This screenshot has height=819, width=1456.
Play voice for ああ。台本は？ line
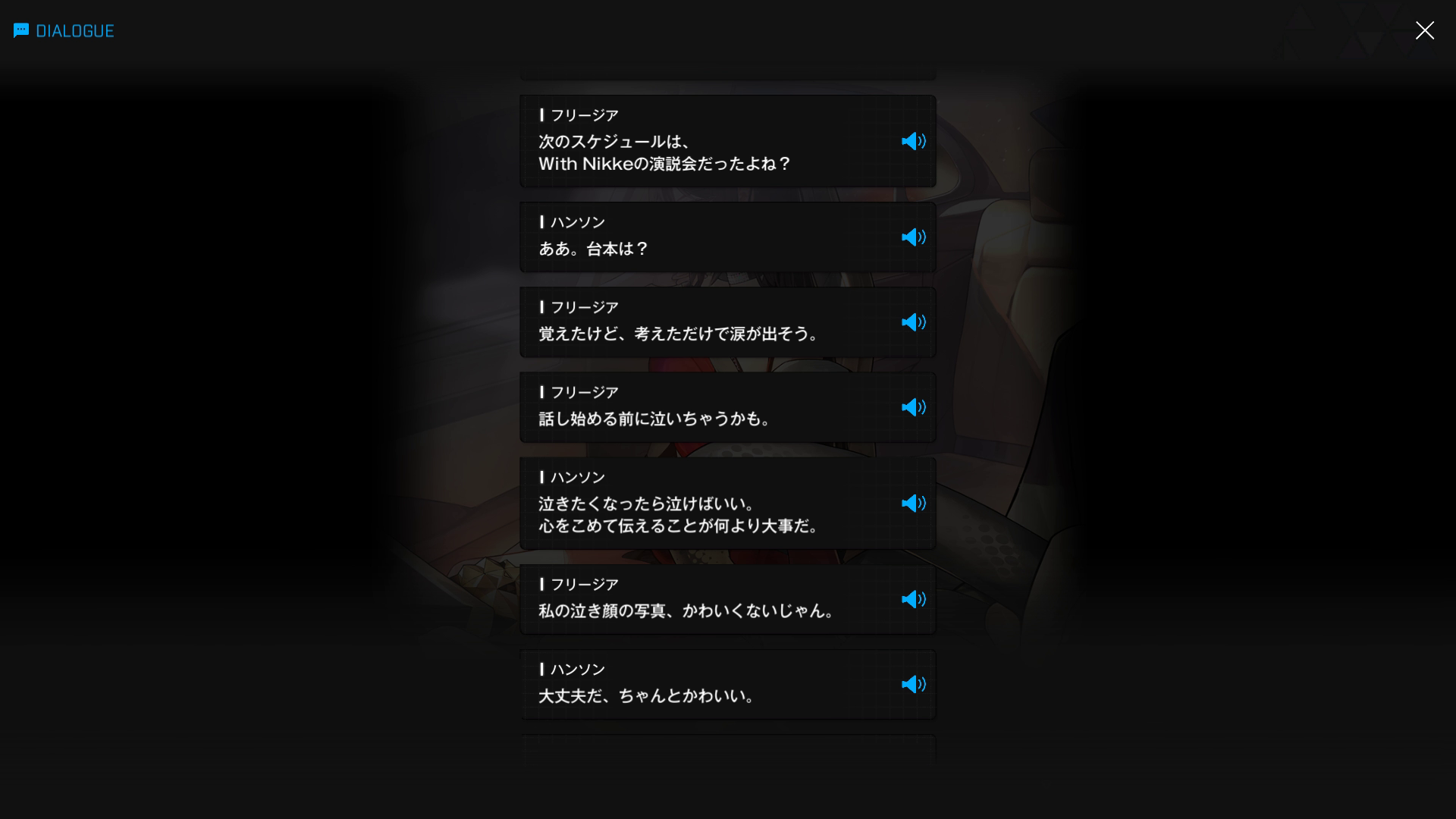[913, 237]
